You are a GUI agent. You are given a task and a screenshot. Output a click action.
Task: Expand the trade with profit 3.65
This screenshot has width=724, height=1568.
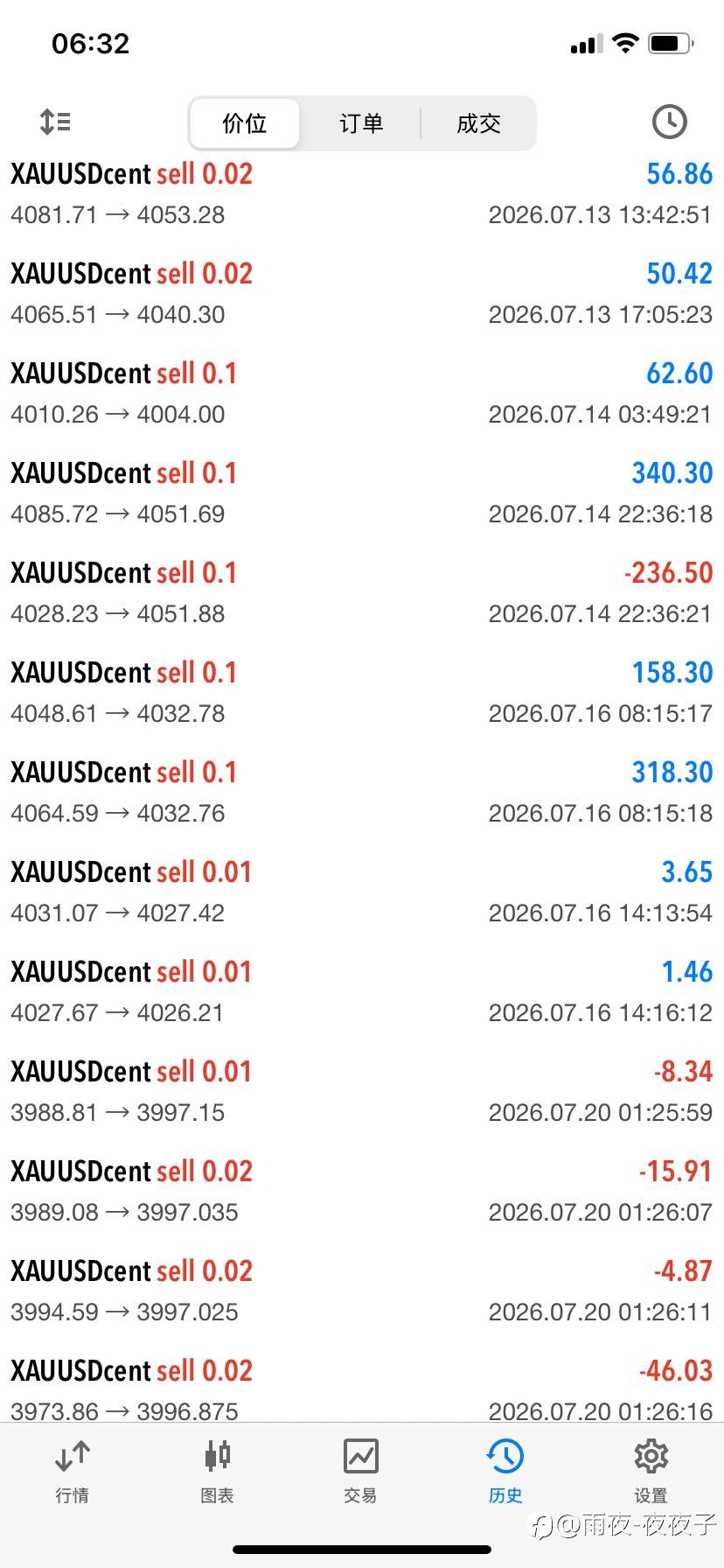click(362, 892)
